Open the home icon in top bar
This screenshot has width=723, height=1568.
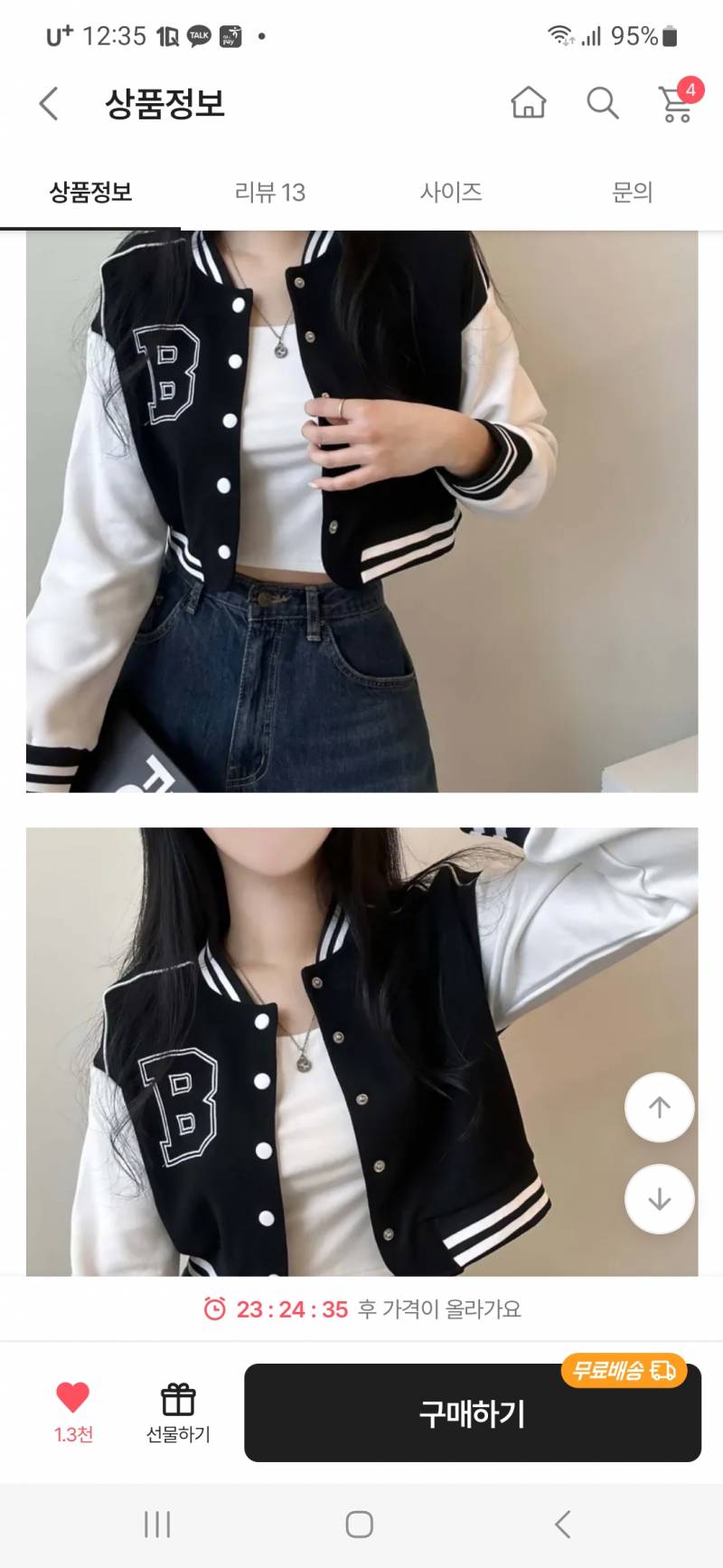[529, 103]
